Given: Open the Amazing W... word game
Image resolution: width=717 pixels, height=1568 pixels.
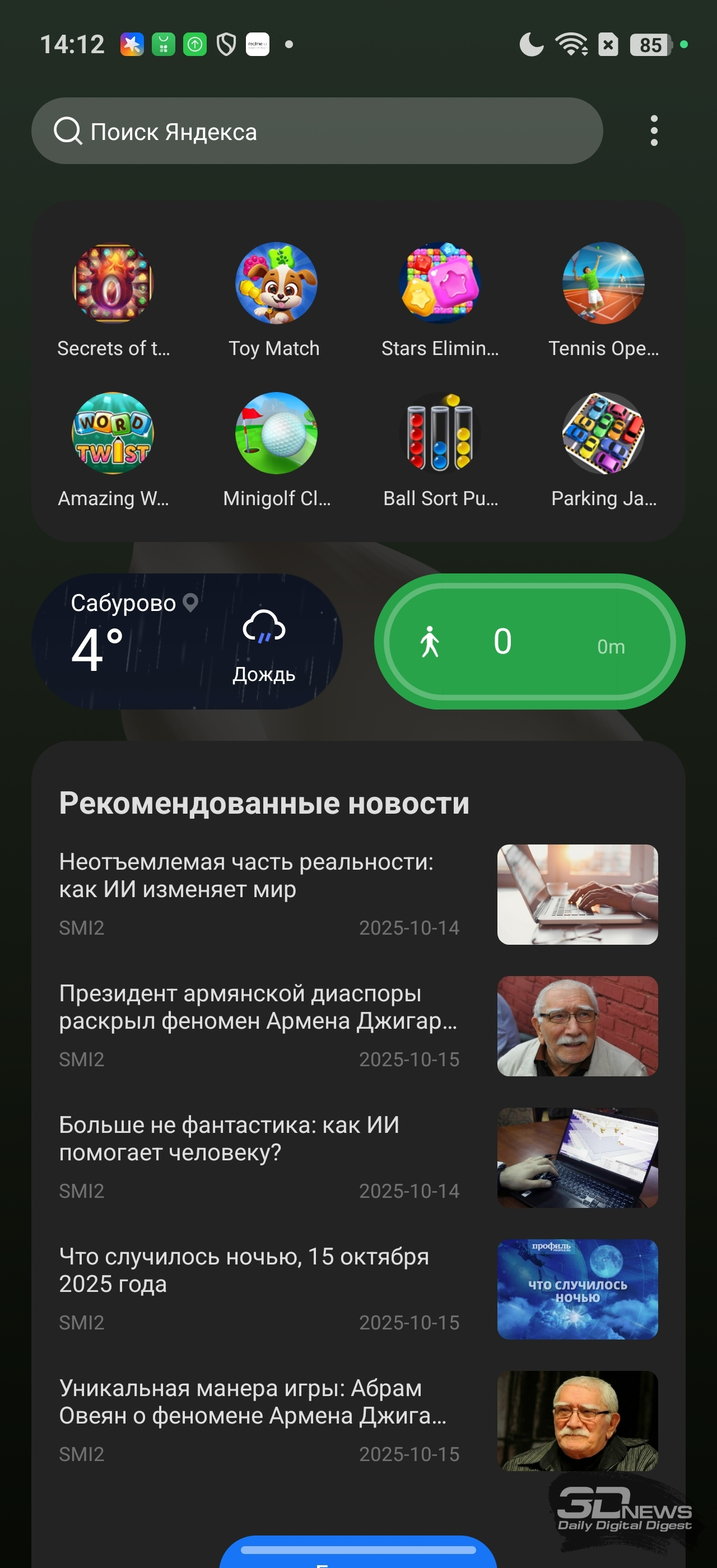Looking at the screenshot, I should (113, 433).
